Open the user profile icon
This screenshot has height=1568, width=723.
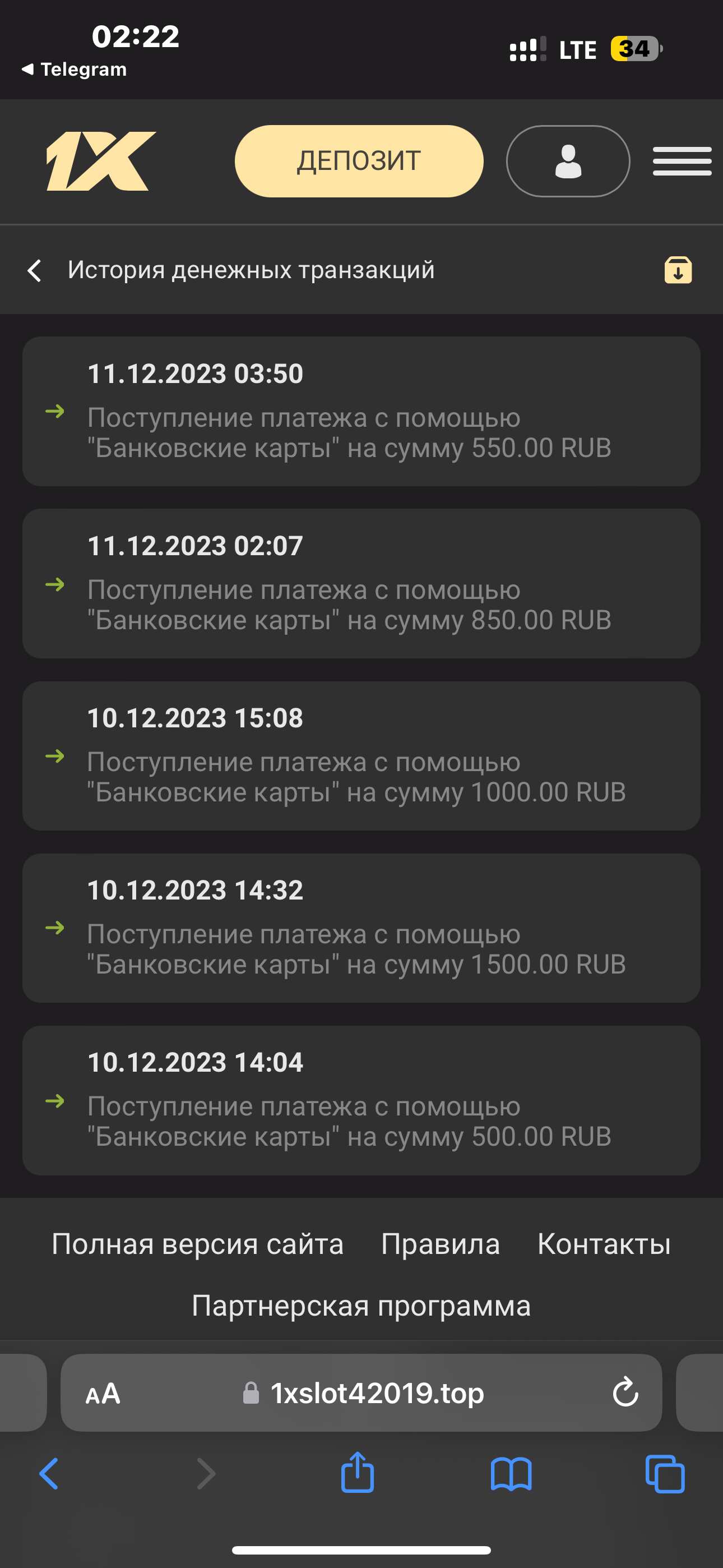568,162
